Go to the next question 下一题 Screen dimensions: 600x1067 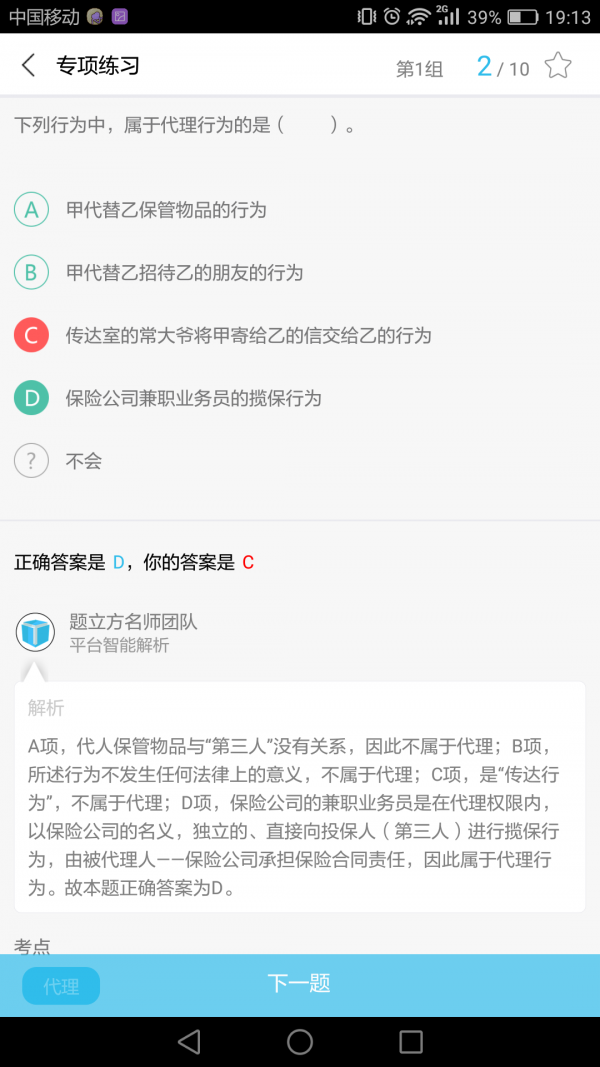tap(299, 983)
